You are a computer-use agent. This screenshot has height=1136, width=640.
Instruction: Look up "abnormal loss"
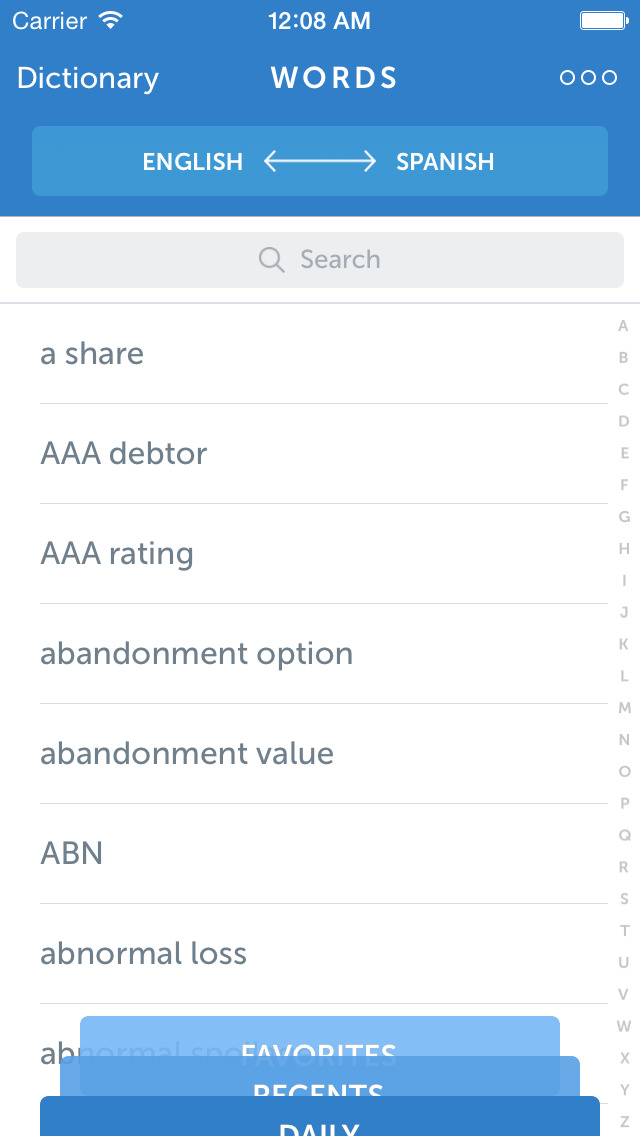pyautogui.click(x=144, y=954)
